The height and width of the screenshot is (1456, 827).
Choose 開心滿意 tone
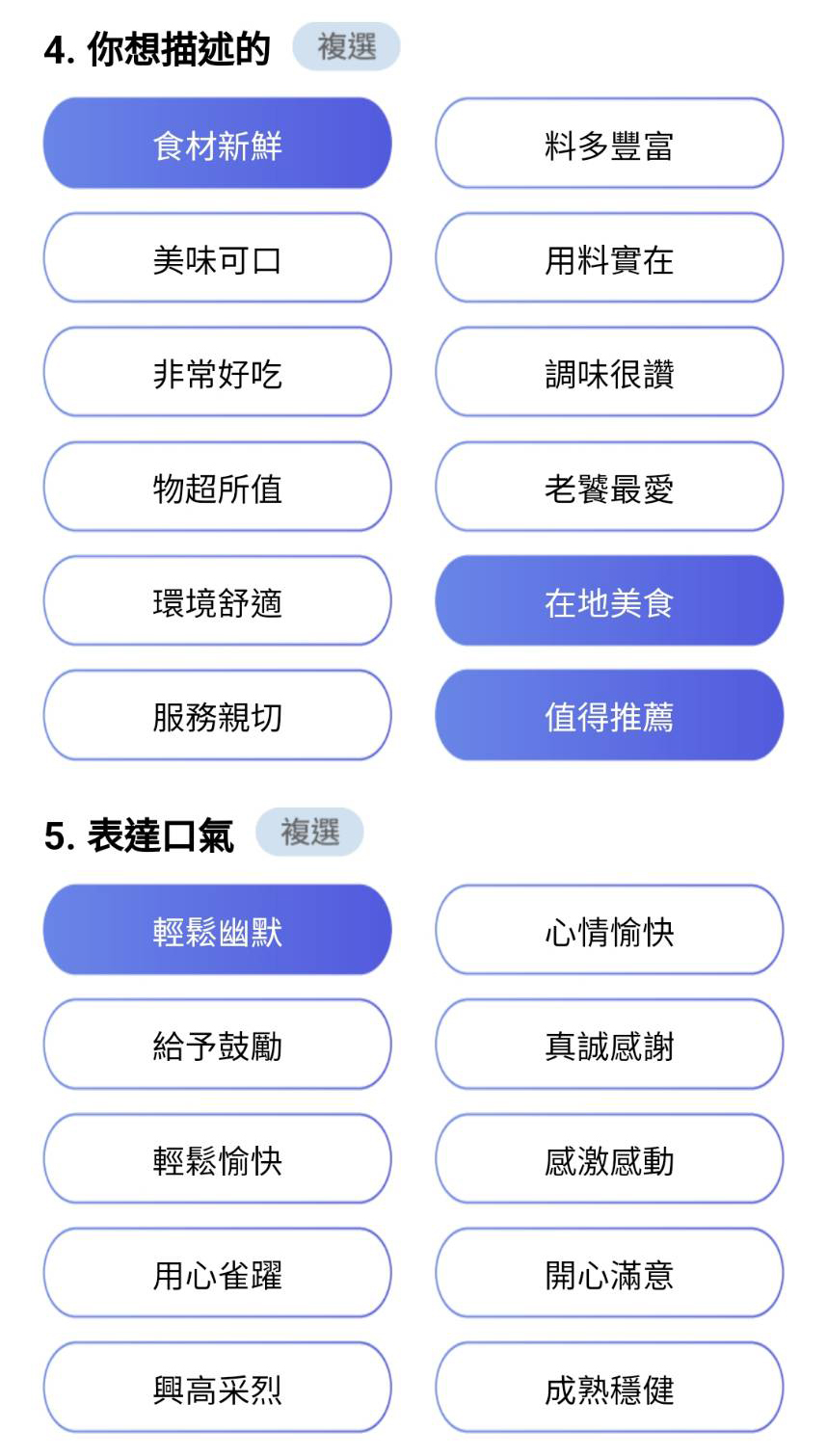(x=609, y=1274)
